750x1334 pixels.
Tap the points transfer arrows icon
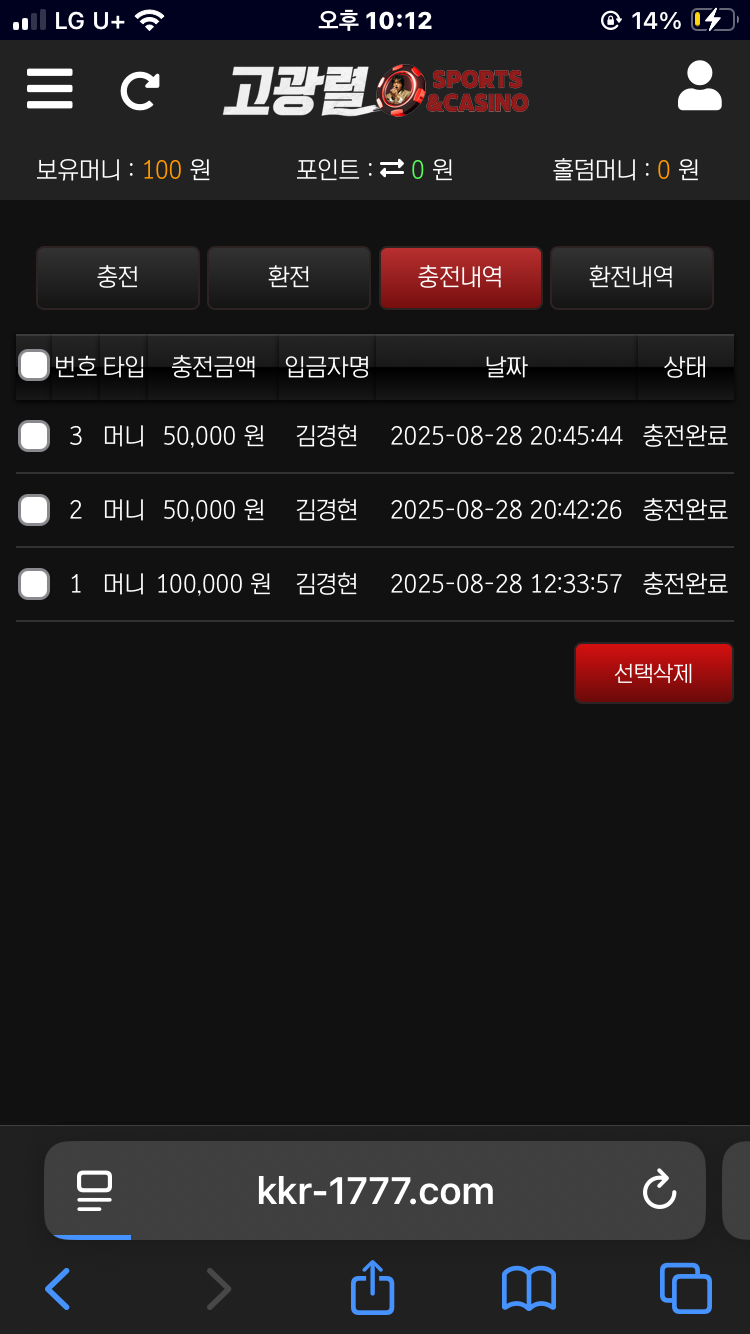[392, 170]
